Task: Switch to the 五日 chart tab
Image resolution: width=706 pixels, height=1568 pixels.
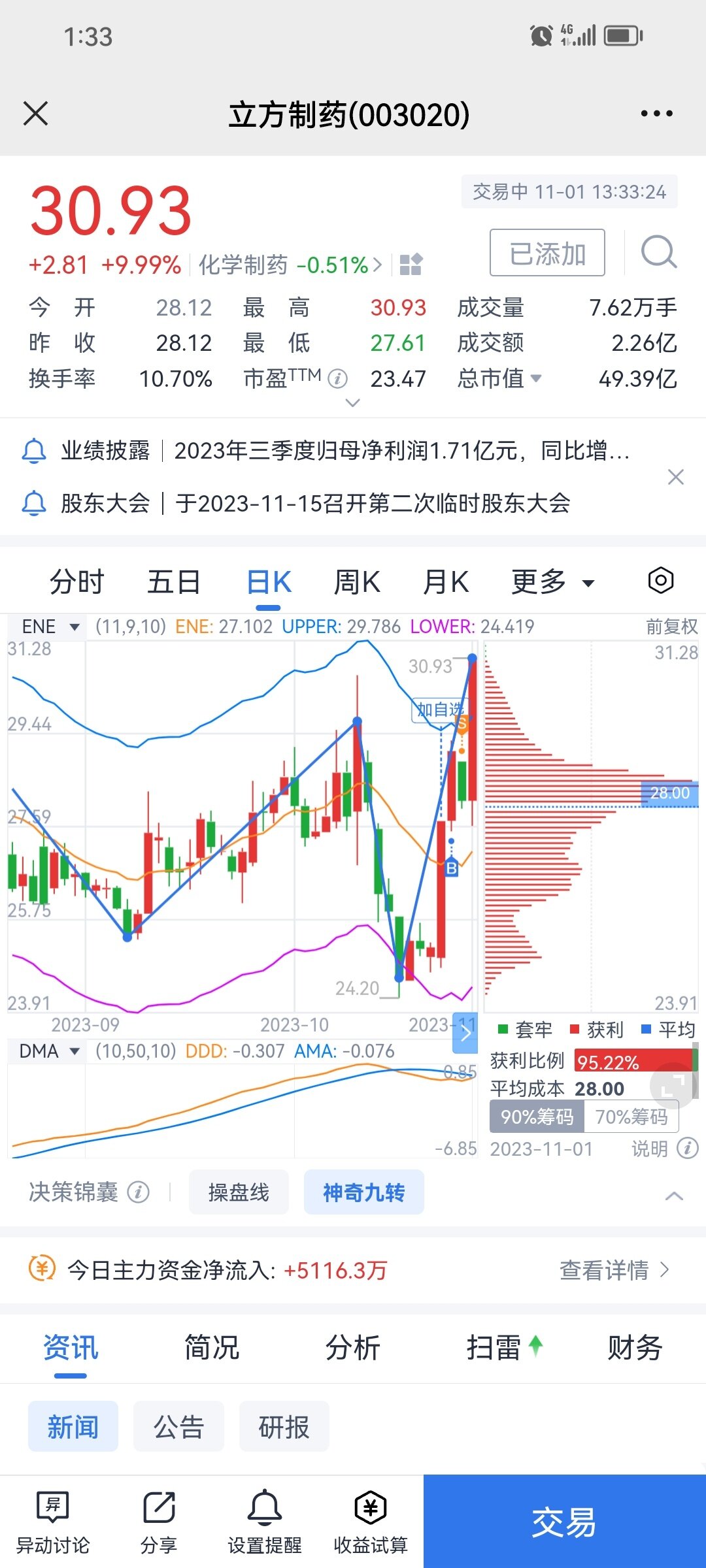Action: coord(173,581)
